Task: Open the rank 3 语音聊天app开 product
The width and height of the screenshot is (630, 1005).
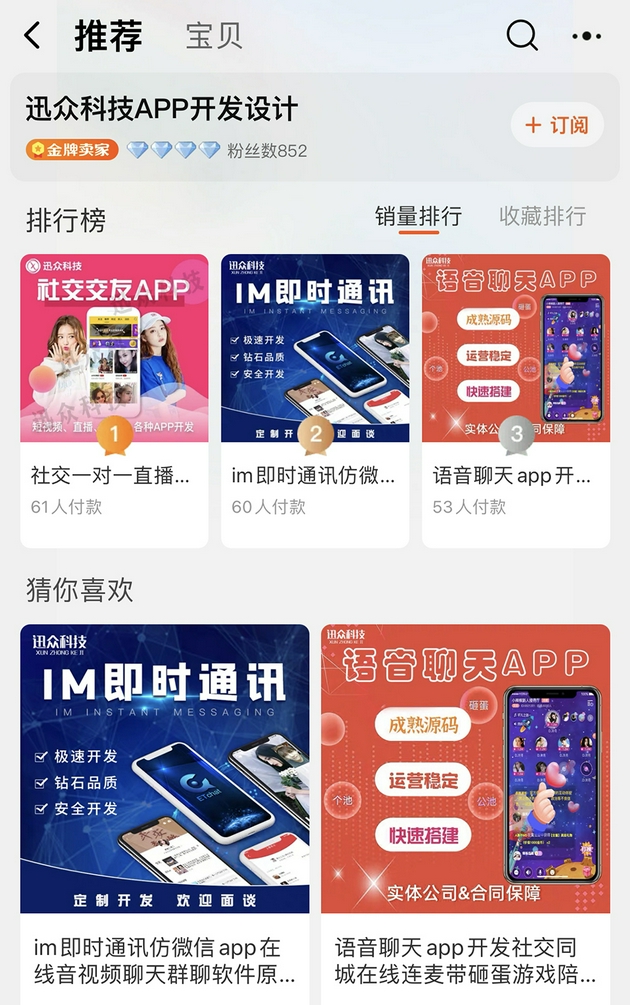Action: (x=516, y=400)
